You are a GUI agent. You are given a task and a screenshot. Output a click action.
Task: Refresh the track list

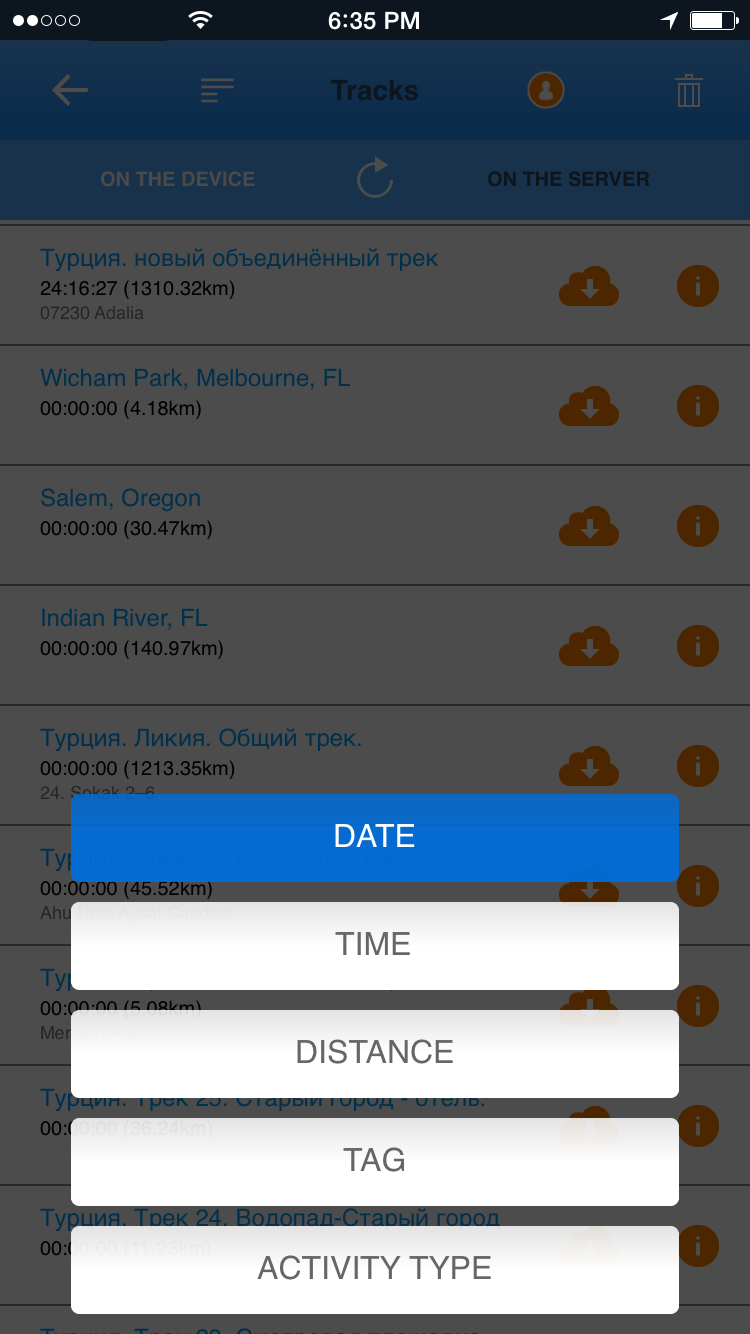coord(375,179)
